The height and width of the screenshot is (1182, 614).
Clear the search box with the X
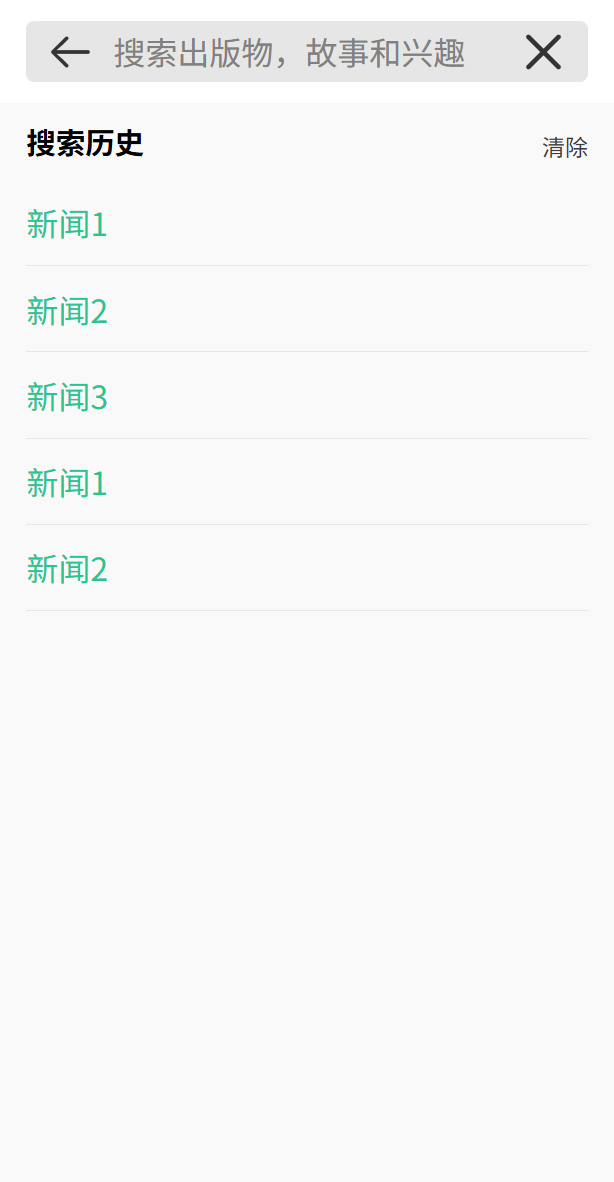543,52
